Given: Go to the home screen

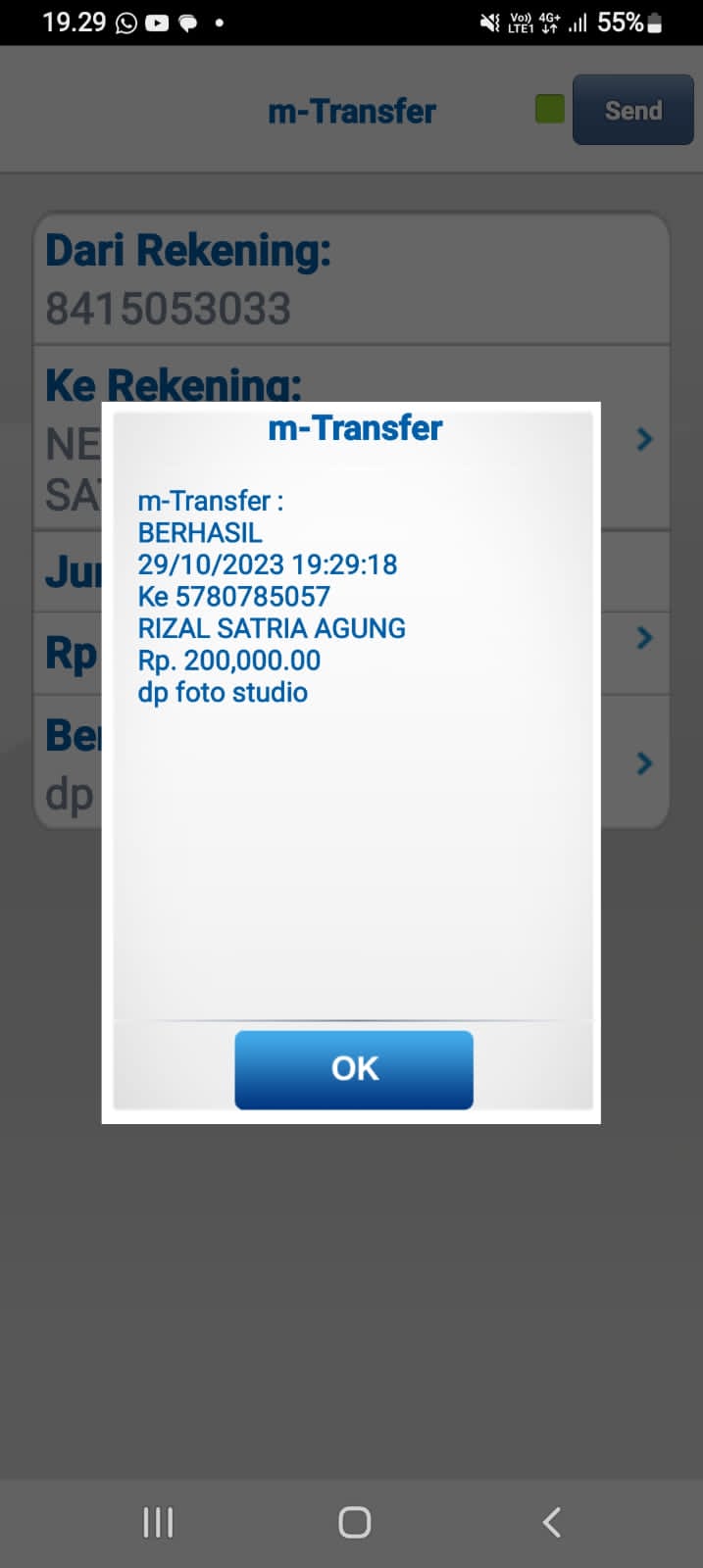Looking at the screenshot, I should [354, 1522].
